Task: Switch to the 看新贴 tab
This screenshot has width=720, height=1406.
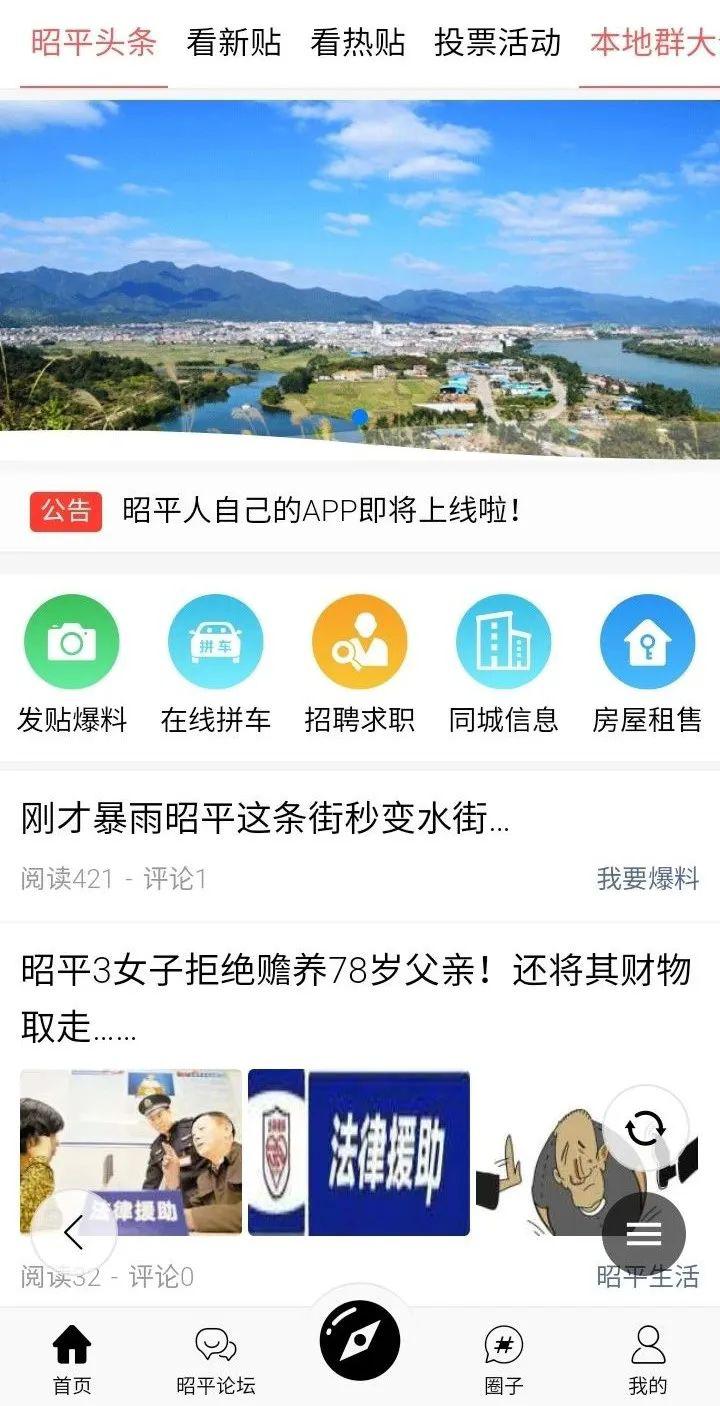Action: pyautogui.click(x=234, y=43)
